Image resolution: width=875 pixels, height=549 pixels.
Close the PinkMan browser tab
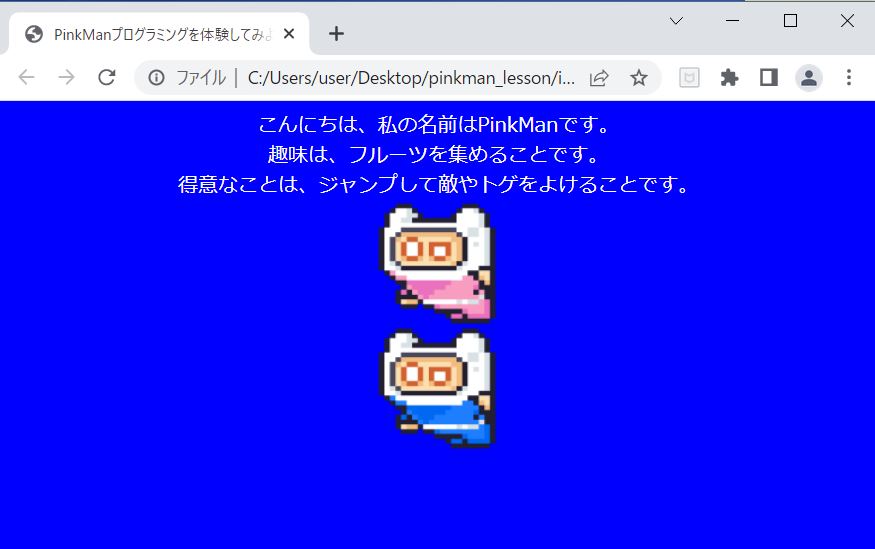[x=289, y=33]
